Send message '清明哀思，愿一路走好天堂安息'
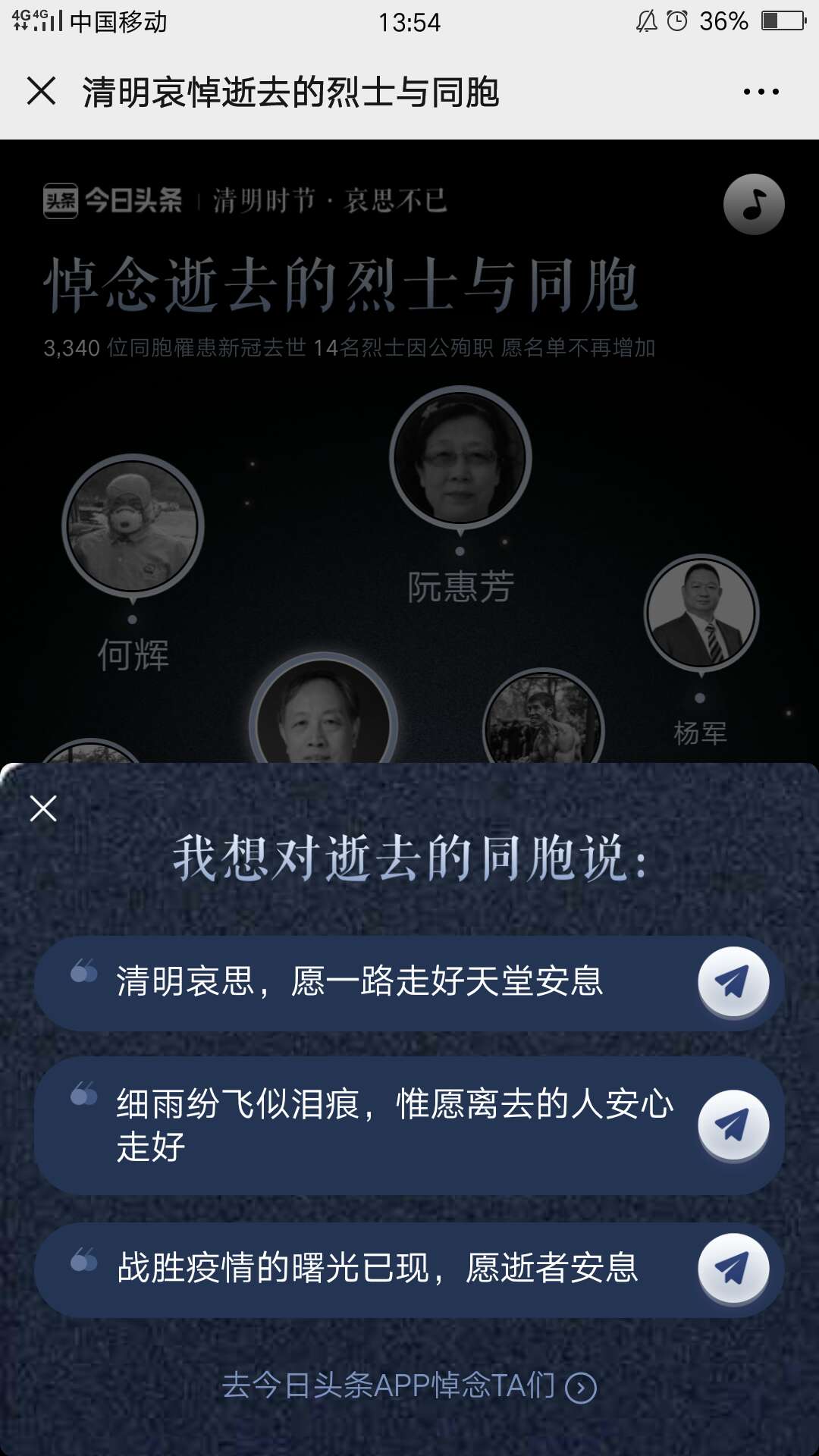Viewport: 819px width, 1456px height. (733, 982)
